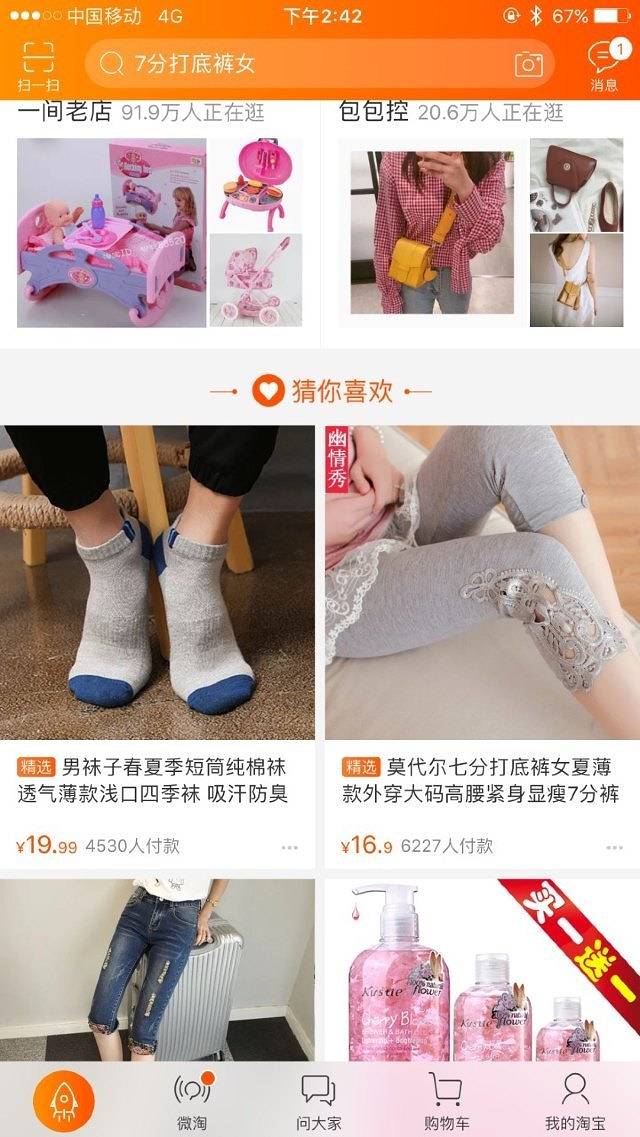Open the 包包控 collection card

[480, 220]
